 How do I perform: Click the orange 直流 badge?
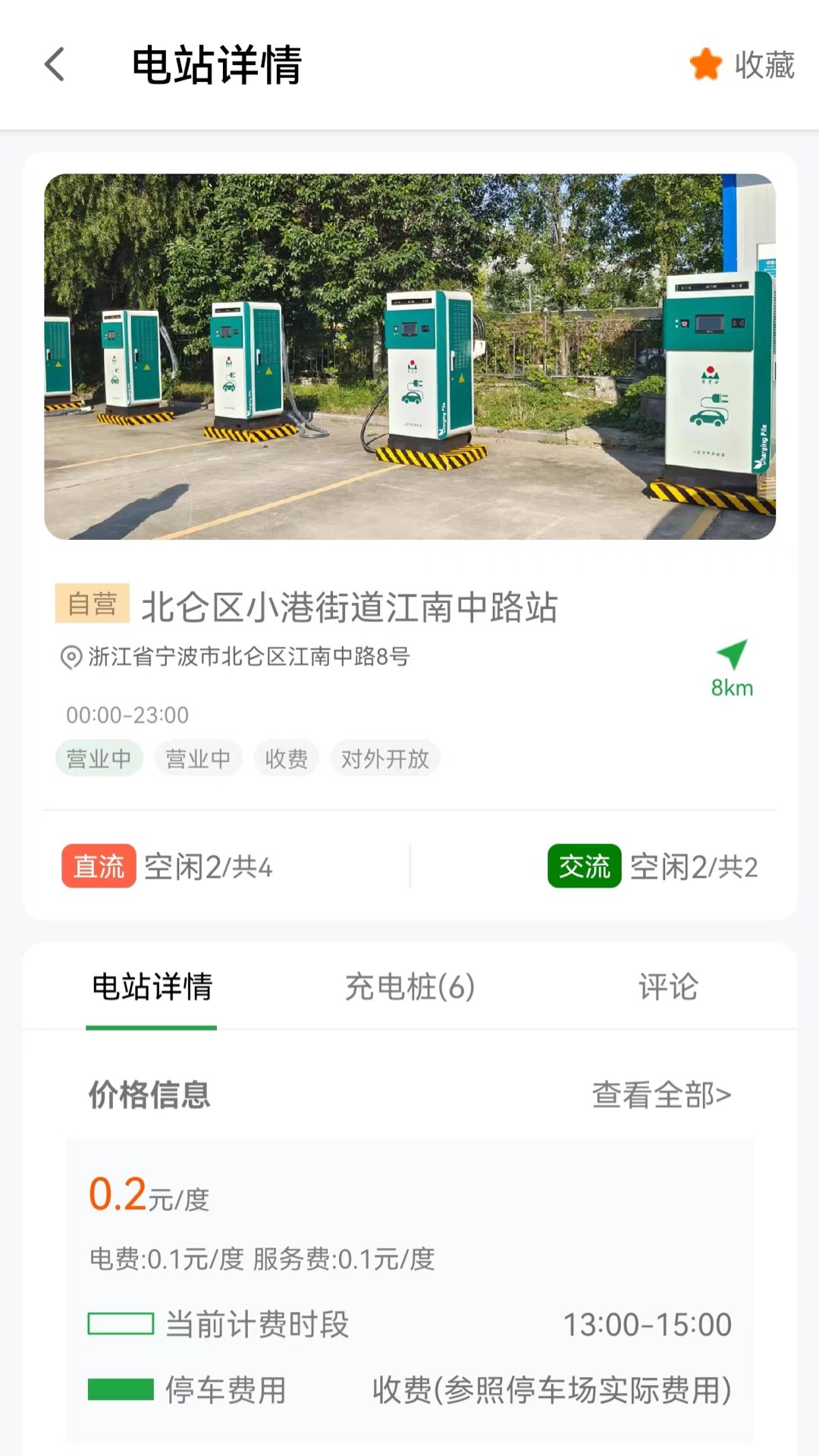(x=99, y=866)
